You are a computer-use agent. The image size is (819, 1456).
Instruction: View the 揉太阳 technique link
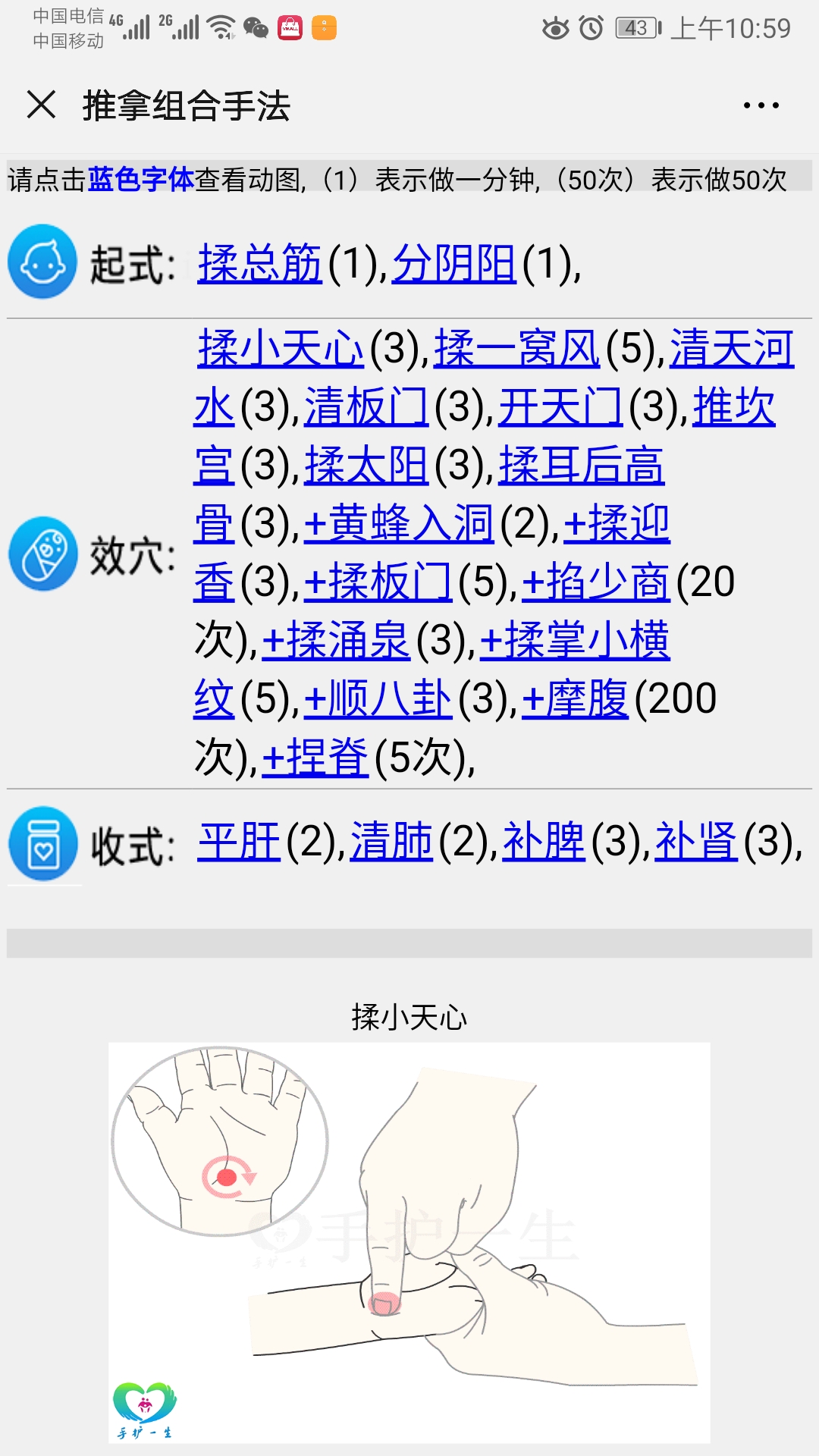click(x=366, y=466)
